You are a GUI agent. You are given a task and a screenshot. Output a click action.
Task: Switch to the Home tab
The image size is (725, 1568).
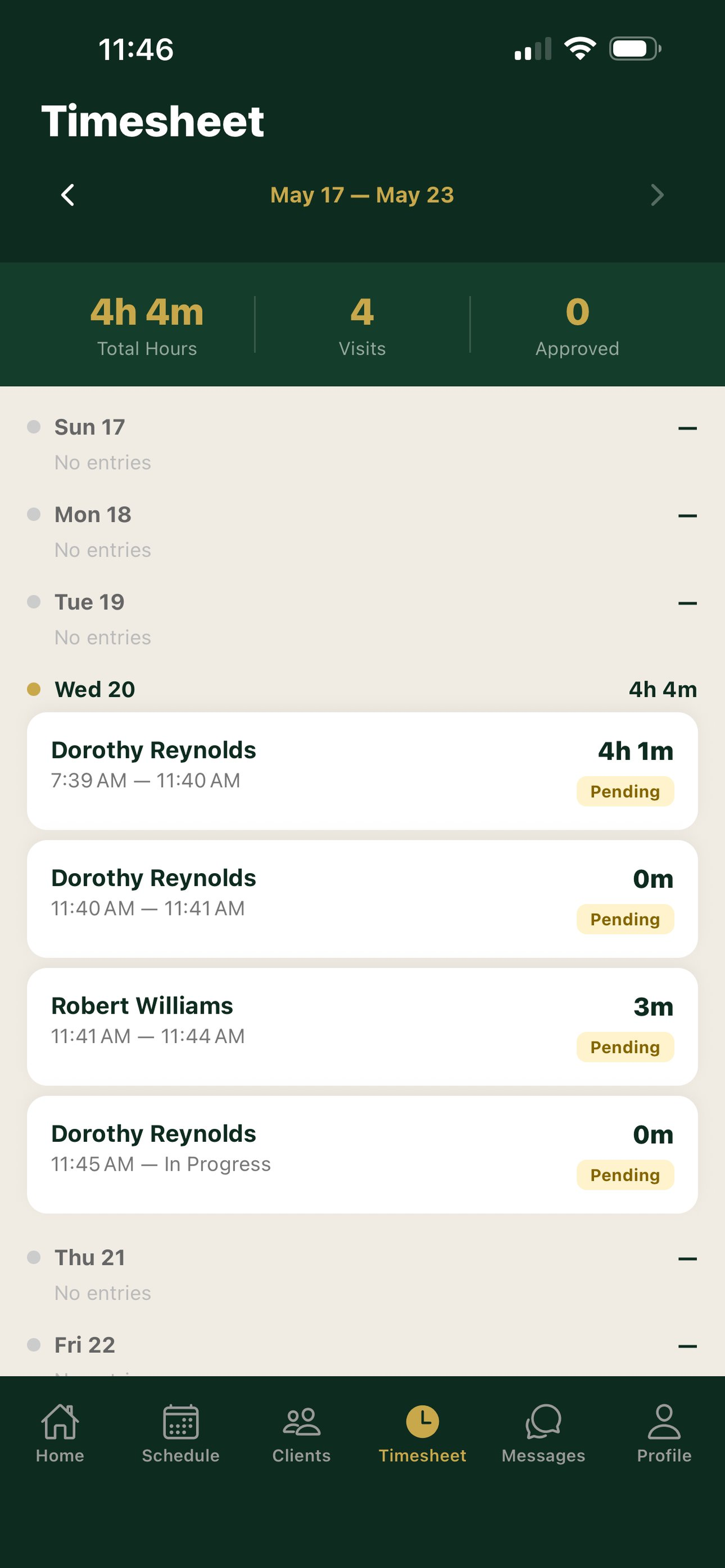click(60, 1434)
